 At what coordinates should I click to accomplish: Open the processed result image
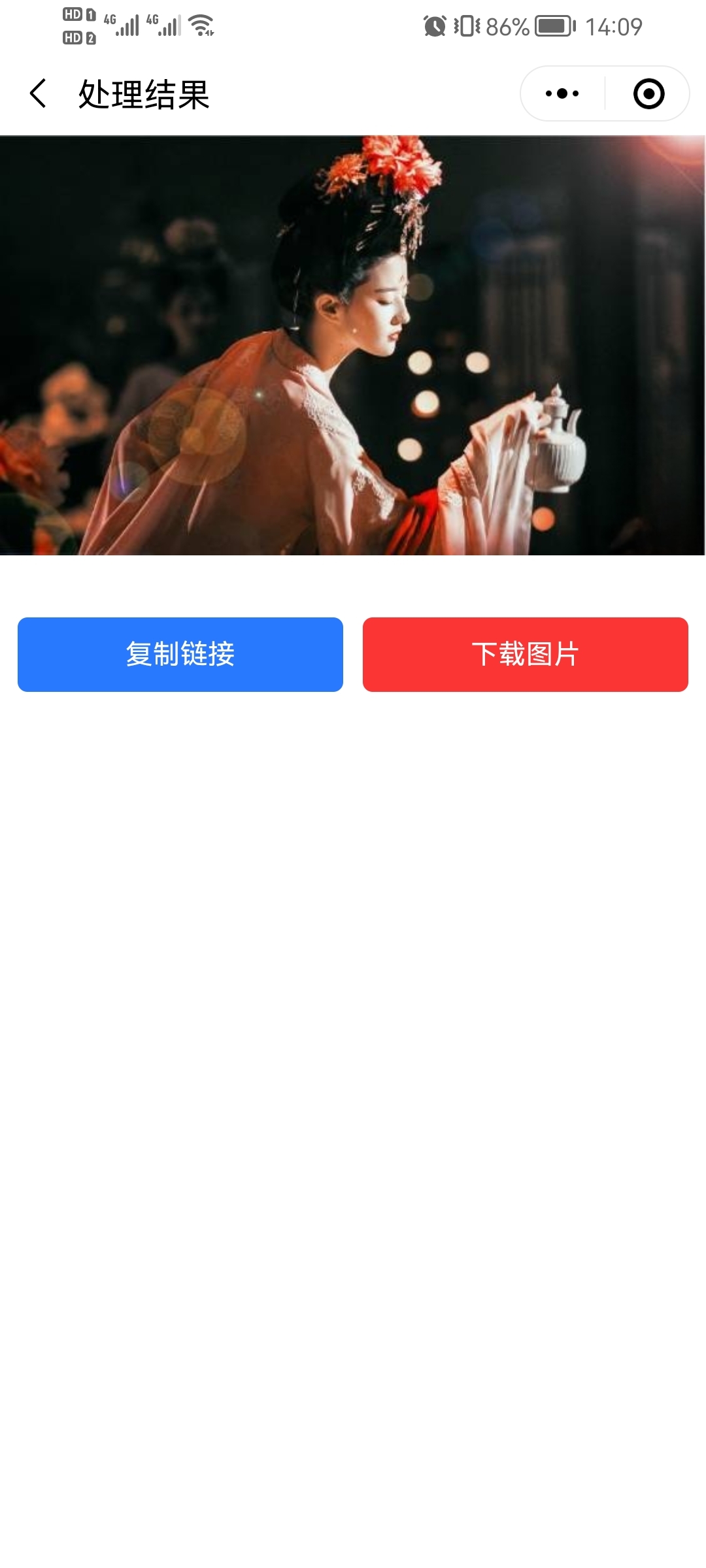coord(352,346)
